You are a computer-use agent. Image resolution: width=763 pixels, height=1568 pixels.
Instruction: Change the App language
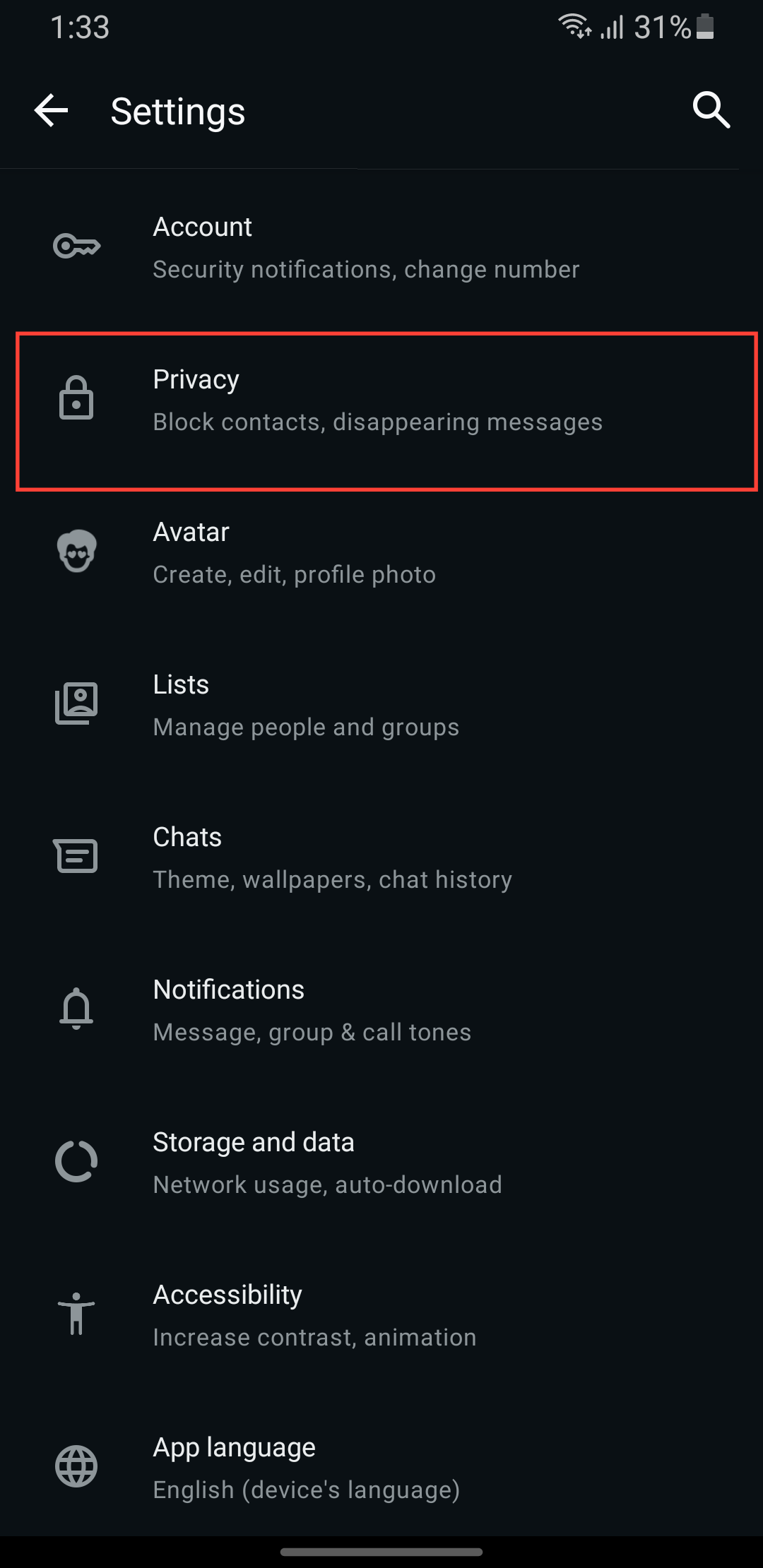click(381, 1468)
